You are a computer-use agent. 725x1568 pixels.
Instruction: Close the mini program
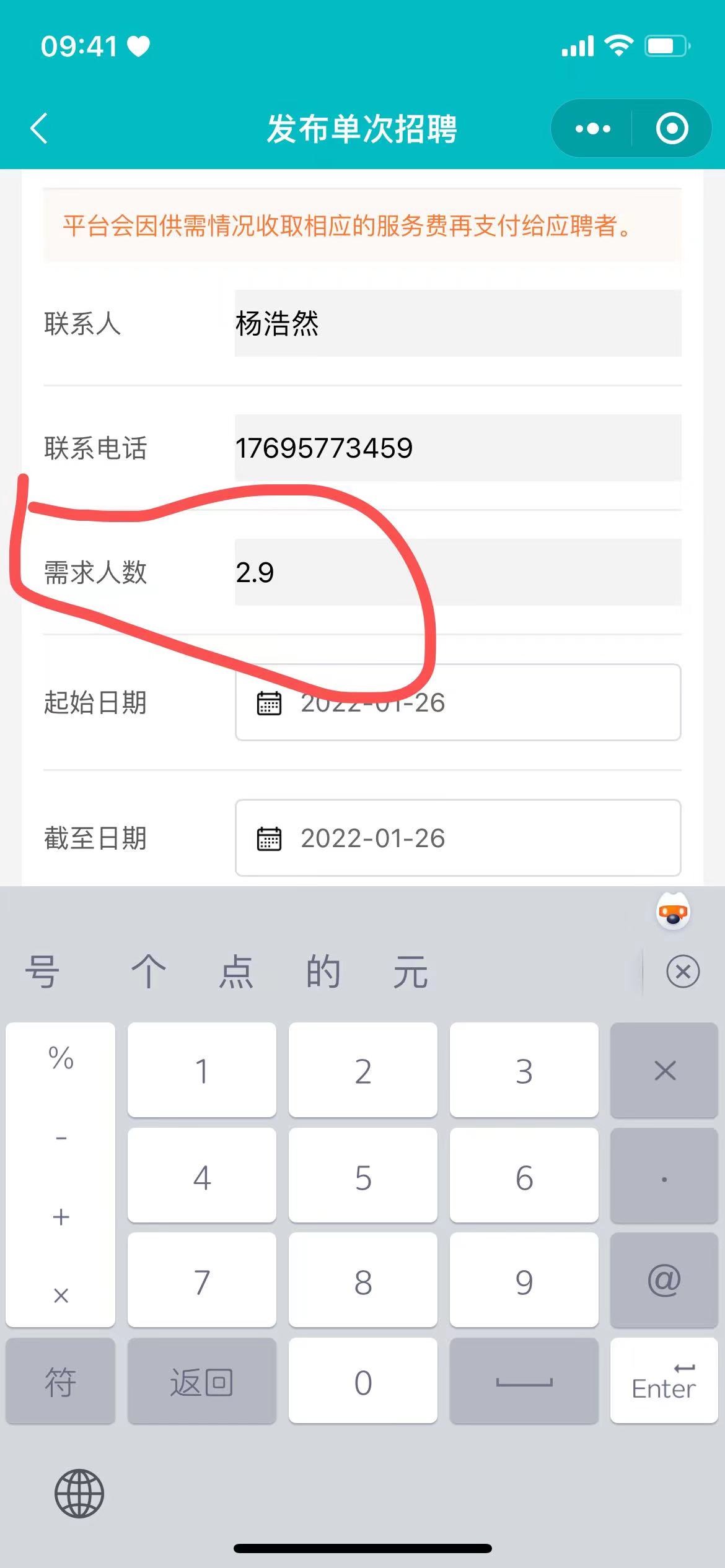672,129
